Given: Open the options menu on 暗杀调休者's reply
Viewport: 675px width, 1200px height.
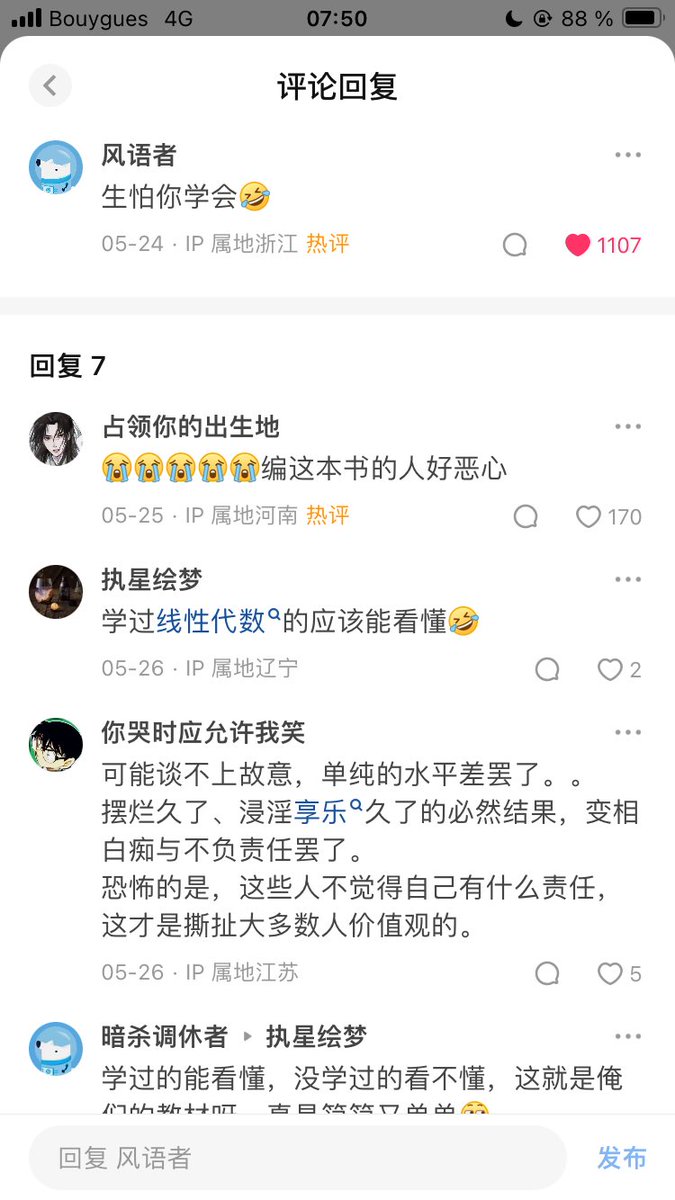Looking at the screenshot, I should [x=628, y=1037].
